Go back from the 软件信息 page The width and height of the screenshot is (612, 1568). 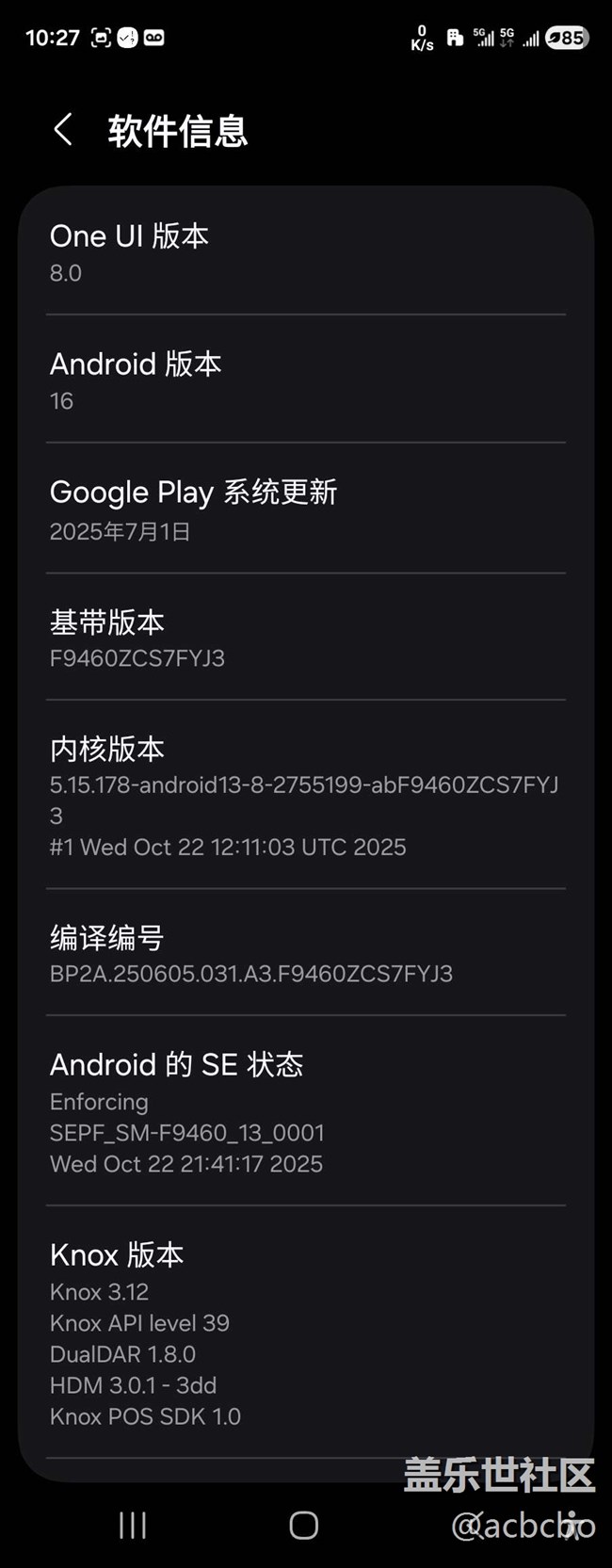click(63, 130)
